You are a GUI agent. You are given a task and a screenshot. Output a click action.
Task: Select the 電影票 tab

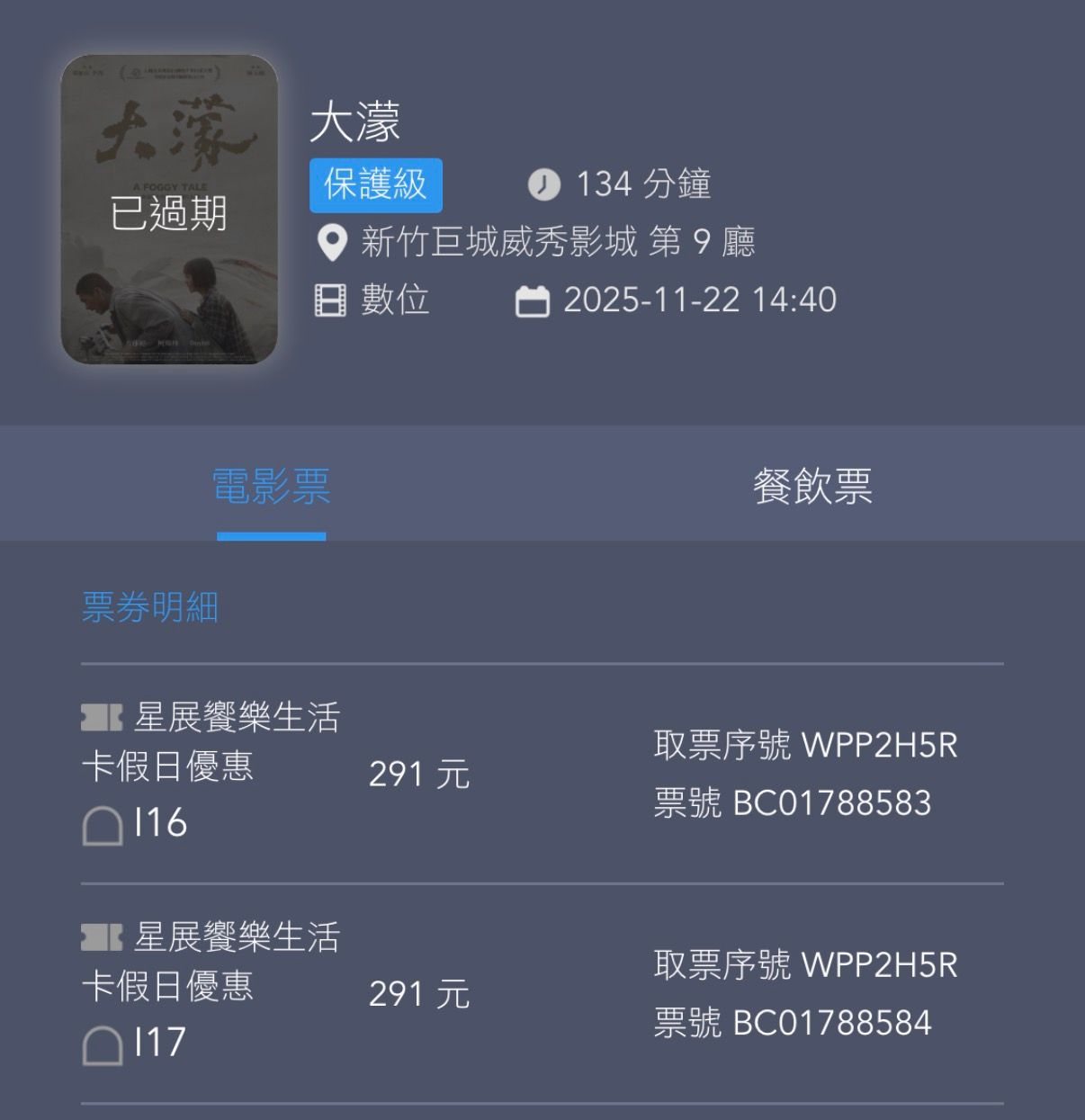pyautogui.click(x=271, y=486)
